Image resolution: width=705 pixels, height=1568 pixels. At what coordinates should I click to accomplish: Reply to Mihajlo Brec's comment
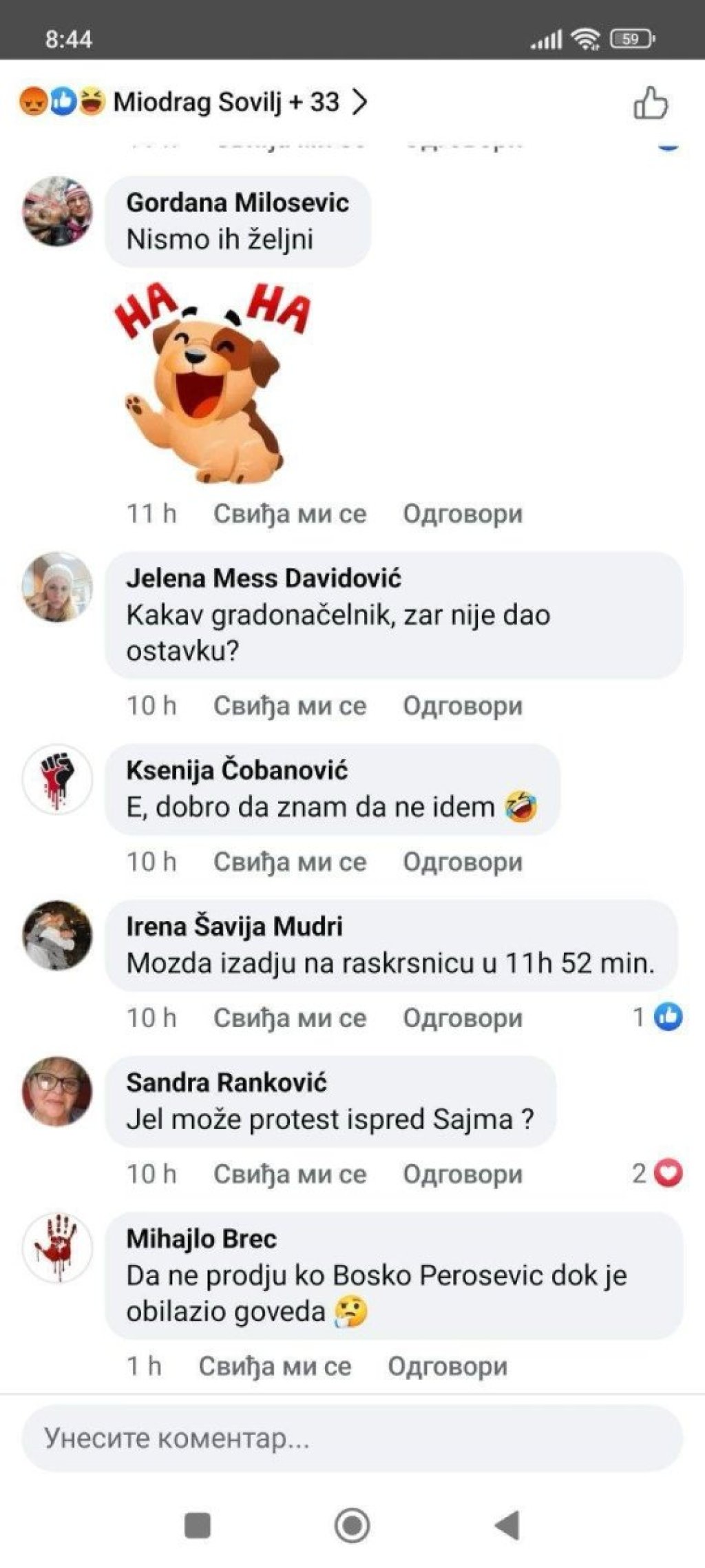point(447,1367)
